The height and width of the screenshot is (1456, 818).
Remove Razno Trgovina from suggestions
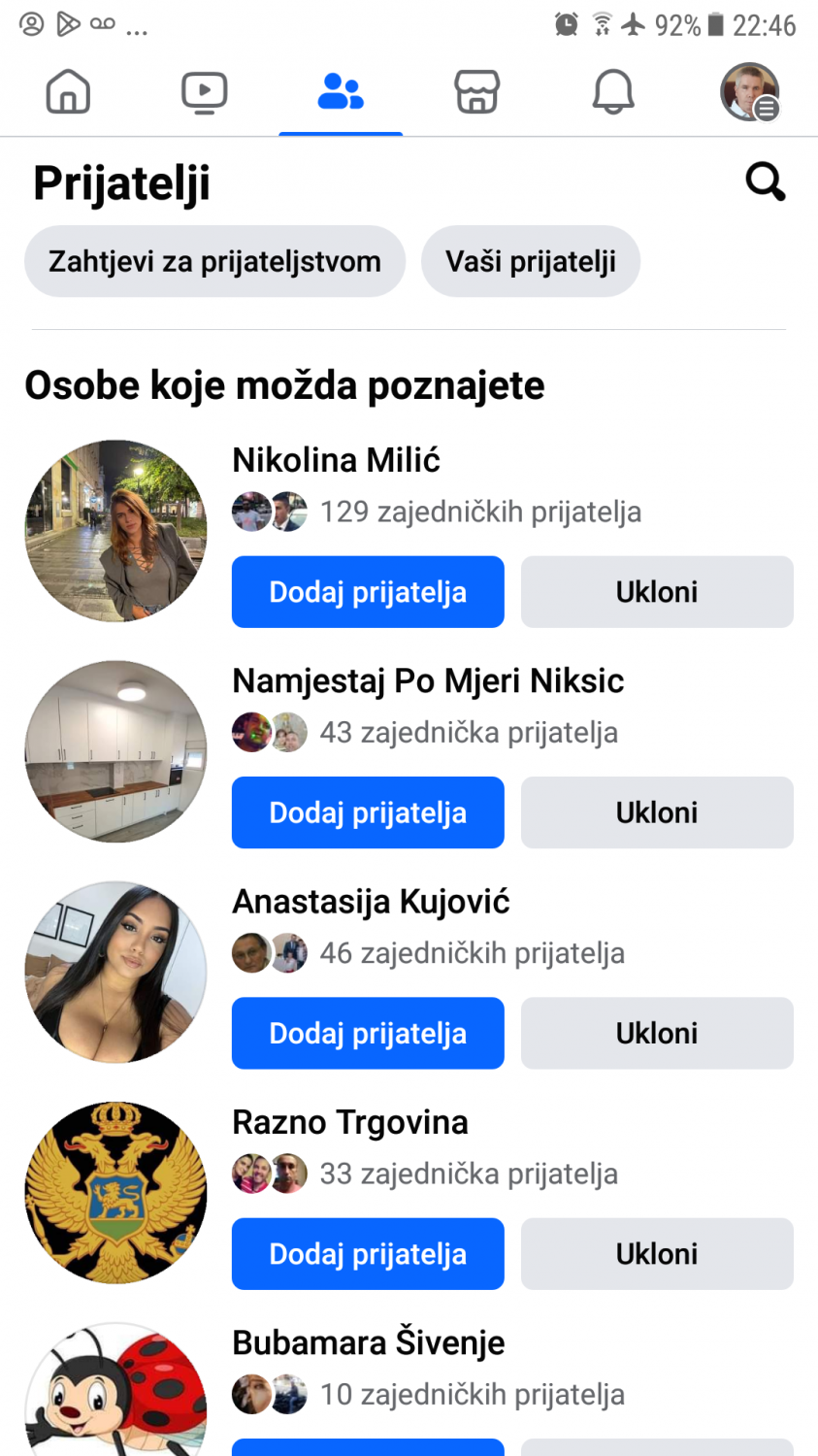pos(657,1254)
